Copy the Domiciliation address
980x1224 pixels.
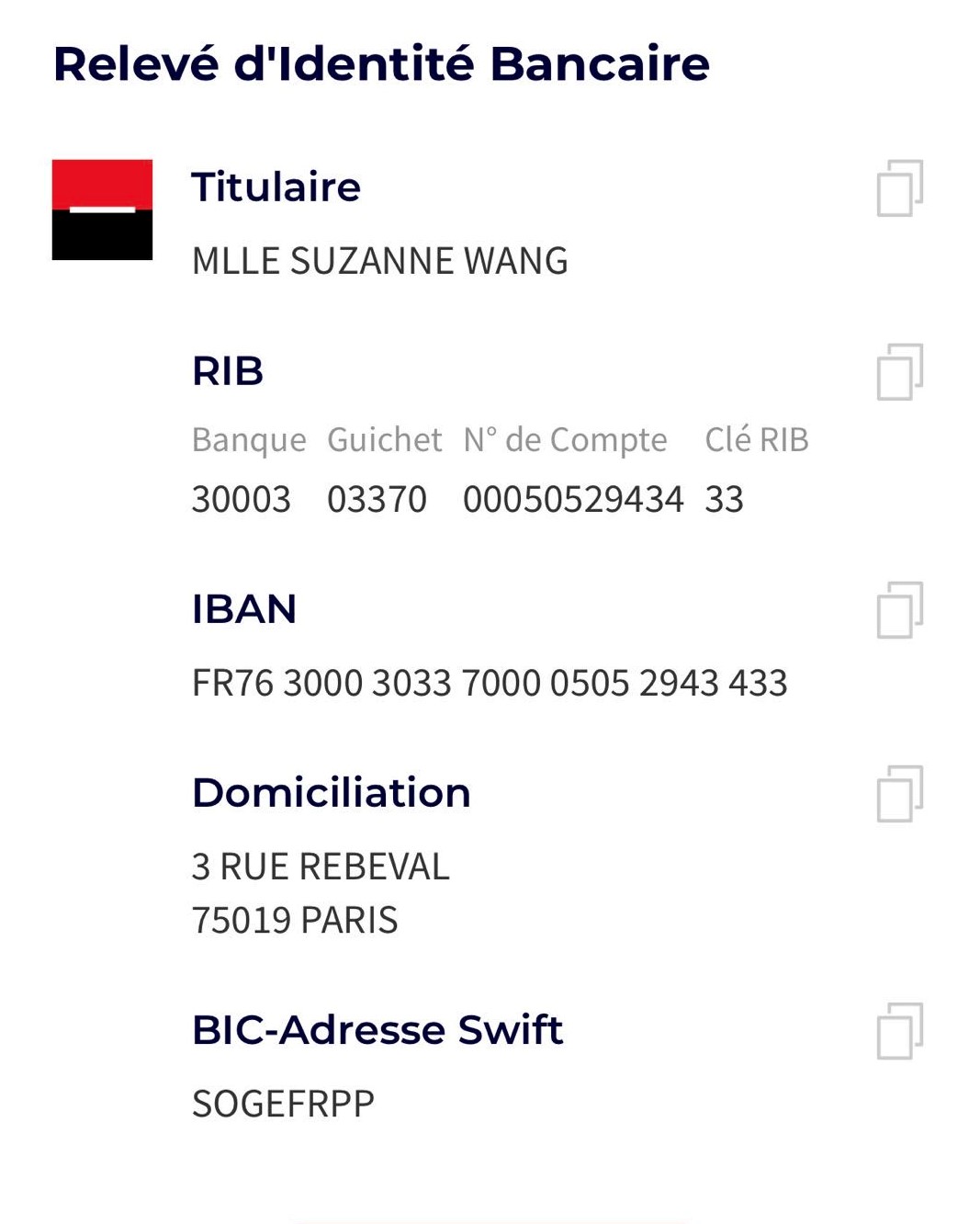pos(899,794)
